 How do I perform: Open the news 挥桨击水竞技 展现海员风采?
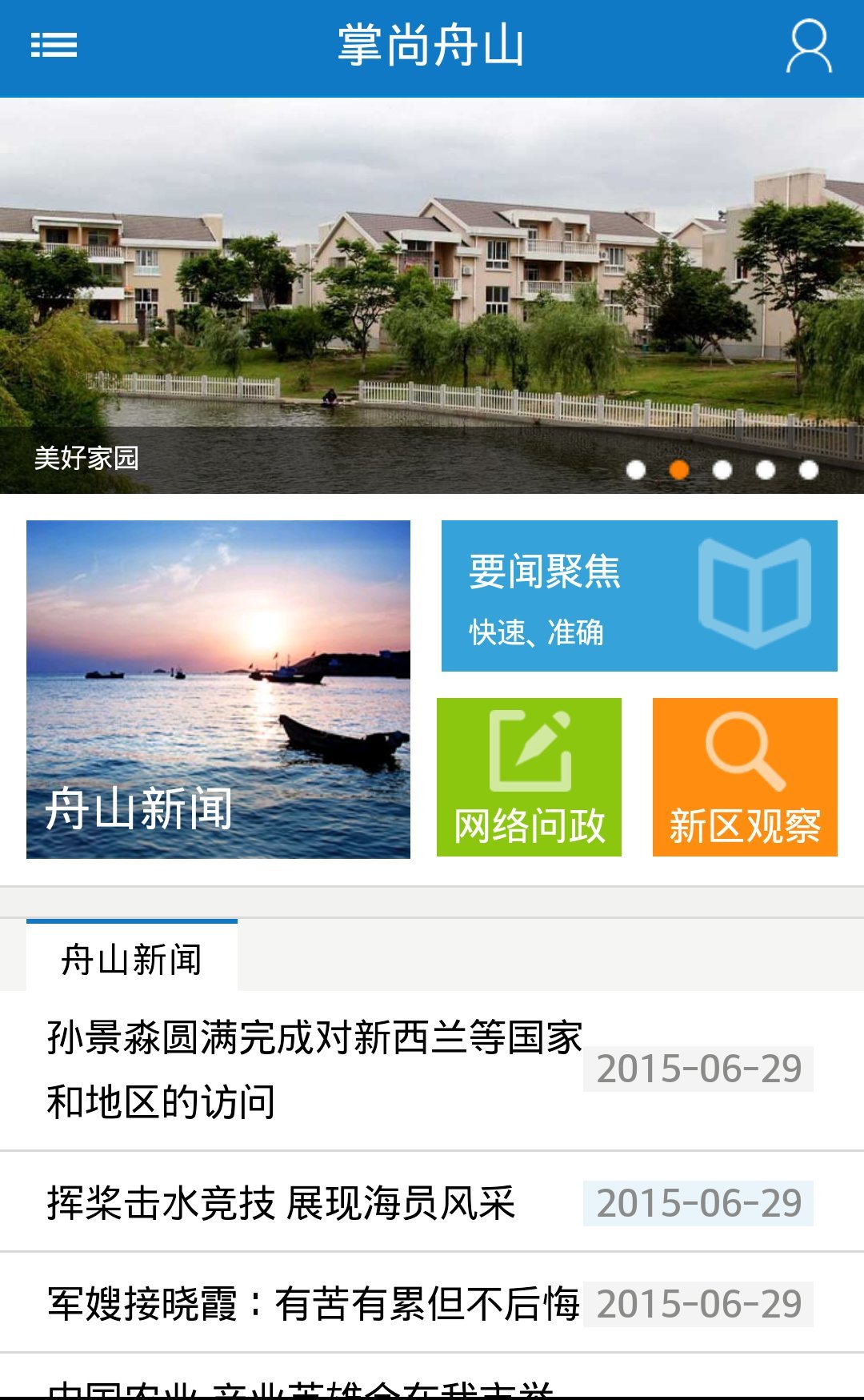click(282, 1203)
